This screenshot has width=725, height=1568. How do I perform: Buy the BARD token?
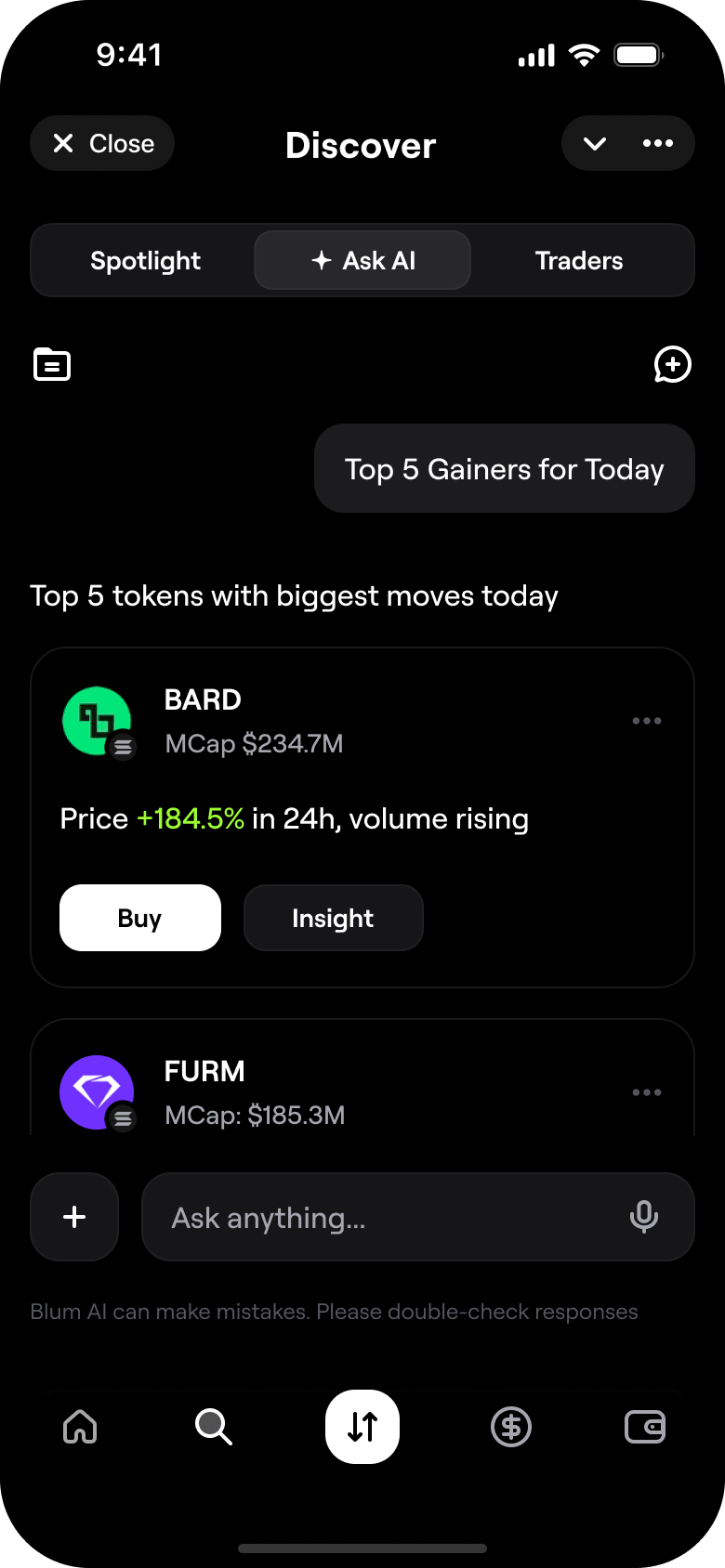[x=140, y=918]
